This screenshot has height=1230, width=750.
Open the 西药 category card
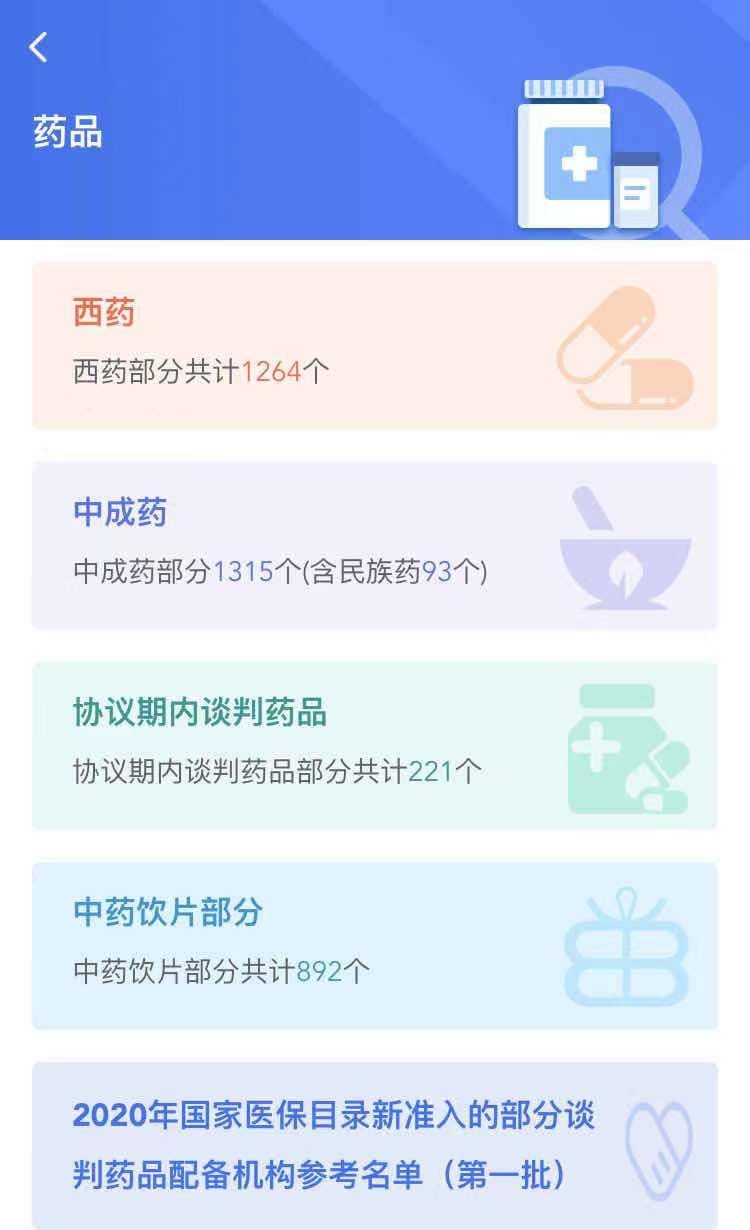[374, 345]
